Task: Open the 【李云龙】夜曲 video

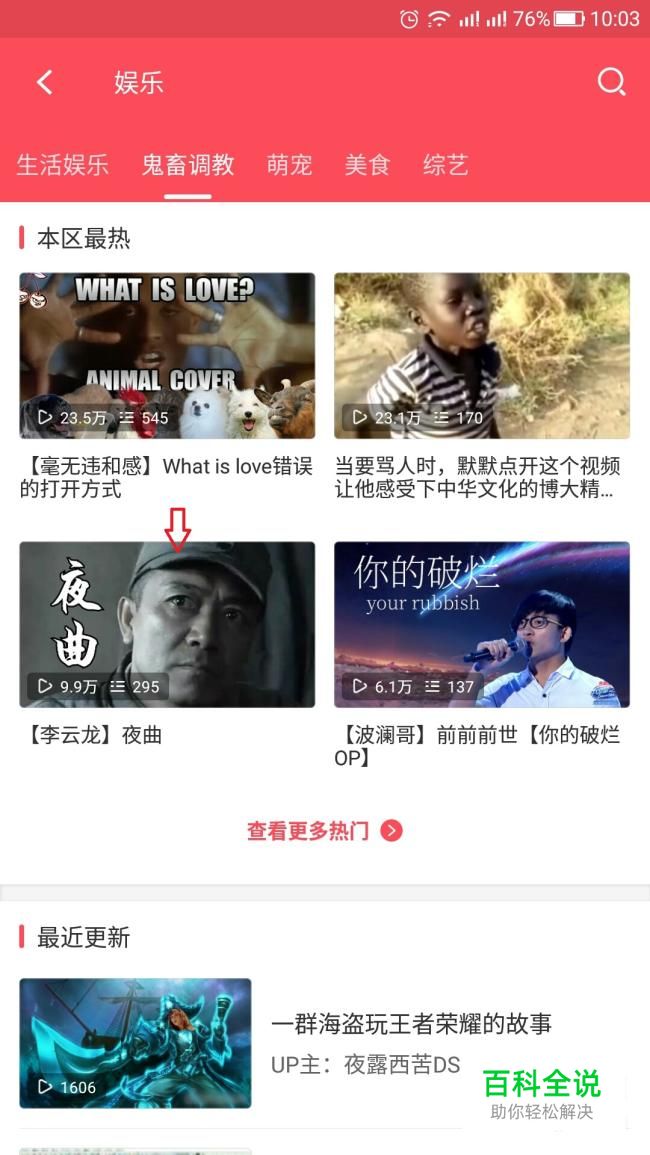Action: point(167,625)
